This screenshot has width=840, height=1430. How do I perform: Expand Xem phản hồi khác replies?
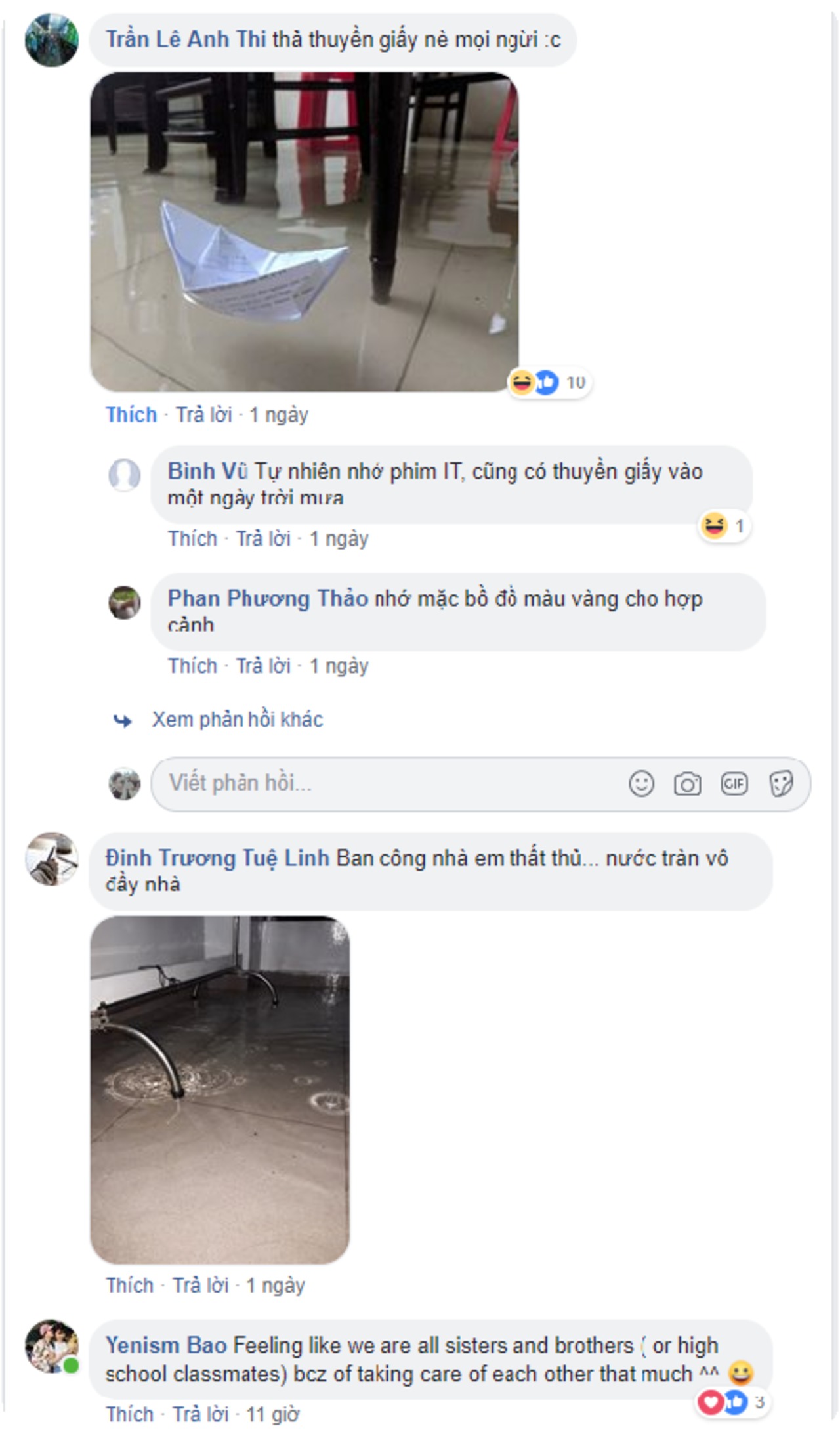(x=237, y=720)
